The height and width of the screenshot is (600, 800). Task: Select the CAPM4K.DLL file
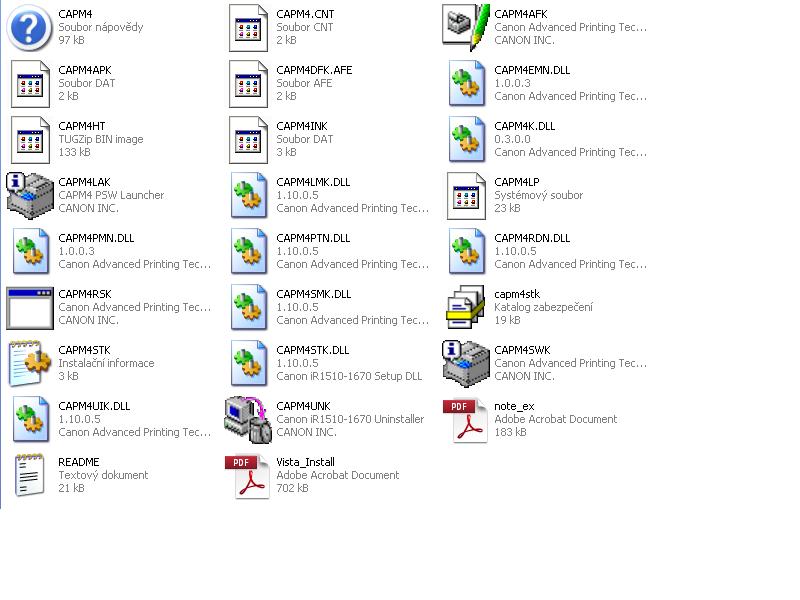pyautogui.click(x=466, y=139)
